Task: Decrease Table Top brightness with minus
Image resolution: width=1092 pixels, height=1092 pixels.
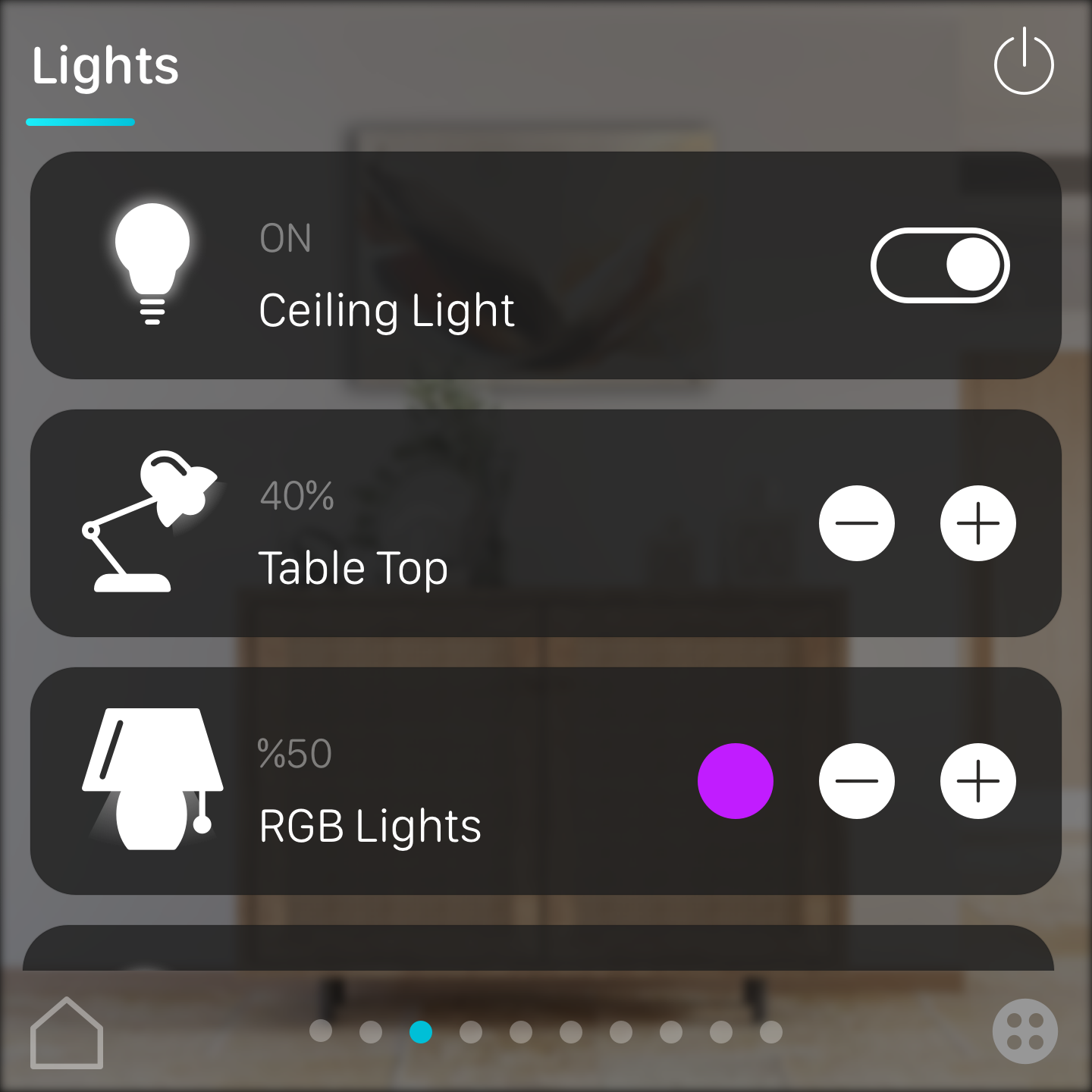Action: click(x=857, y=523)
